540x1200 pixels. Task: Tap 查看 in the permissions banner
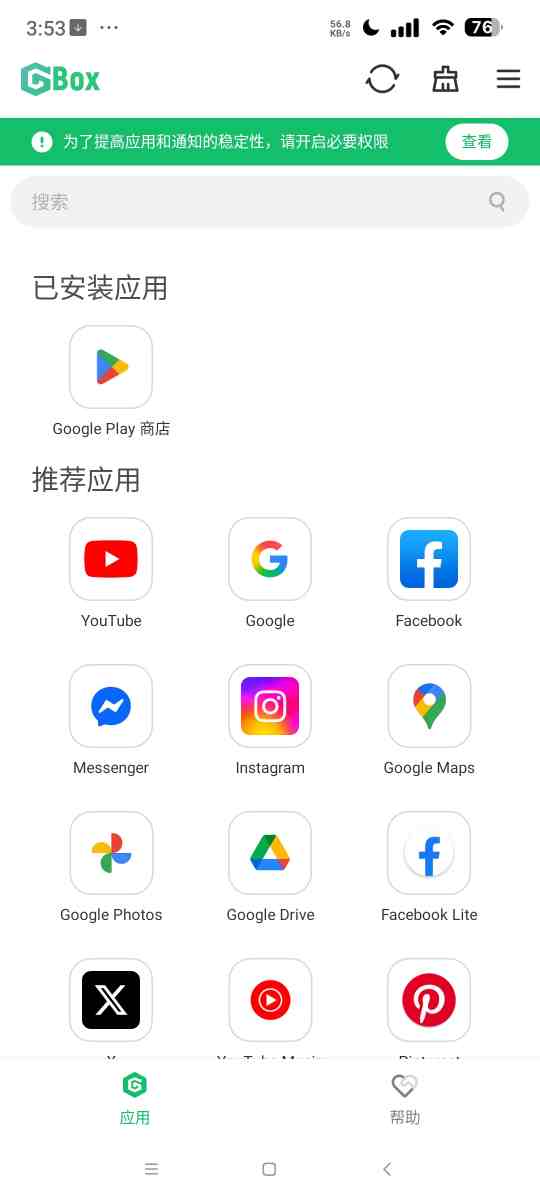[477, 142]
